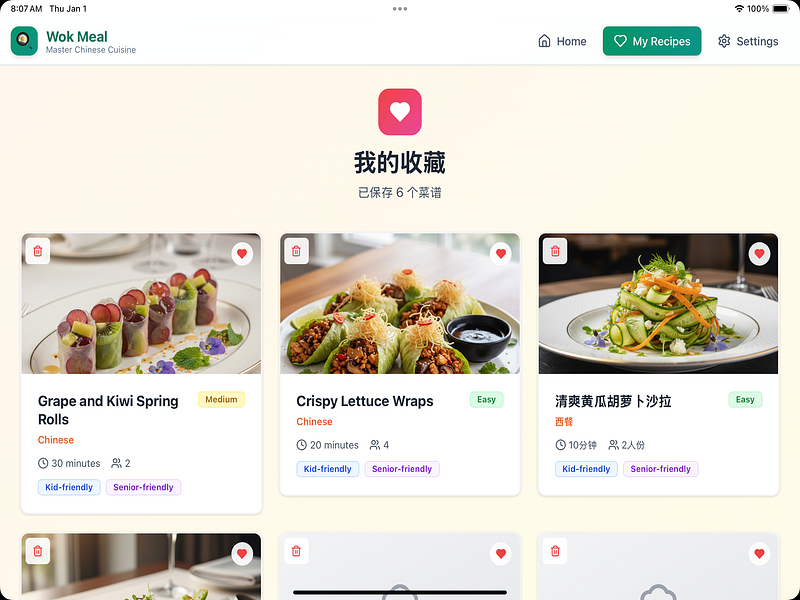Switch to the My Recipes tab
The width and height of the screenshot is (800, 600).
pyautogui.click(x=652, y=41)
